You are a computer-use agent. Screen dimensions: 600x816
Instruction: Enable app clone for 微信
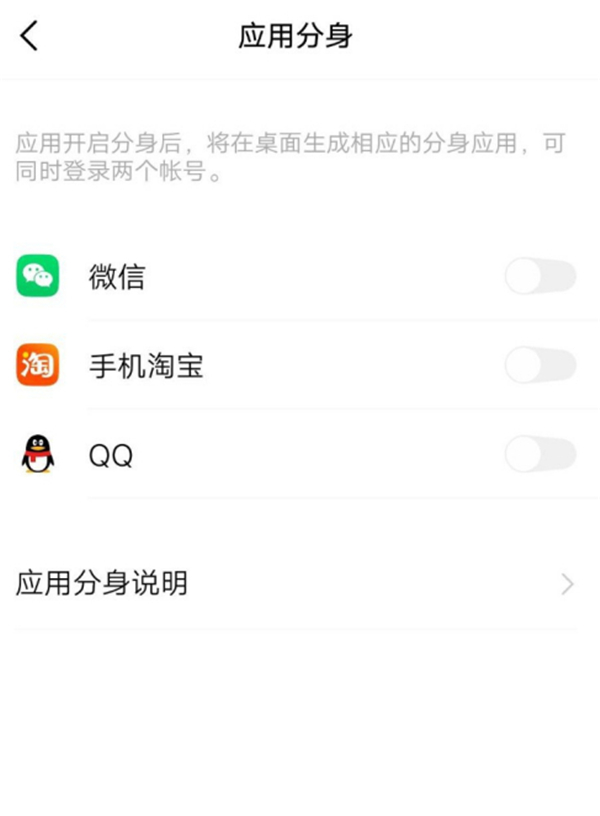(x=540, y=276)
